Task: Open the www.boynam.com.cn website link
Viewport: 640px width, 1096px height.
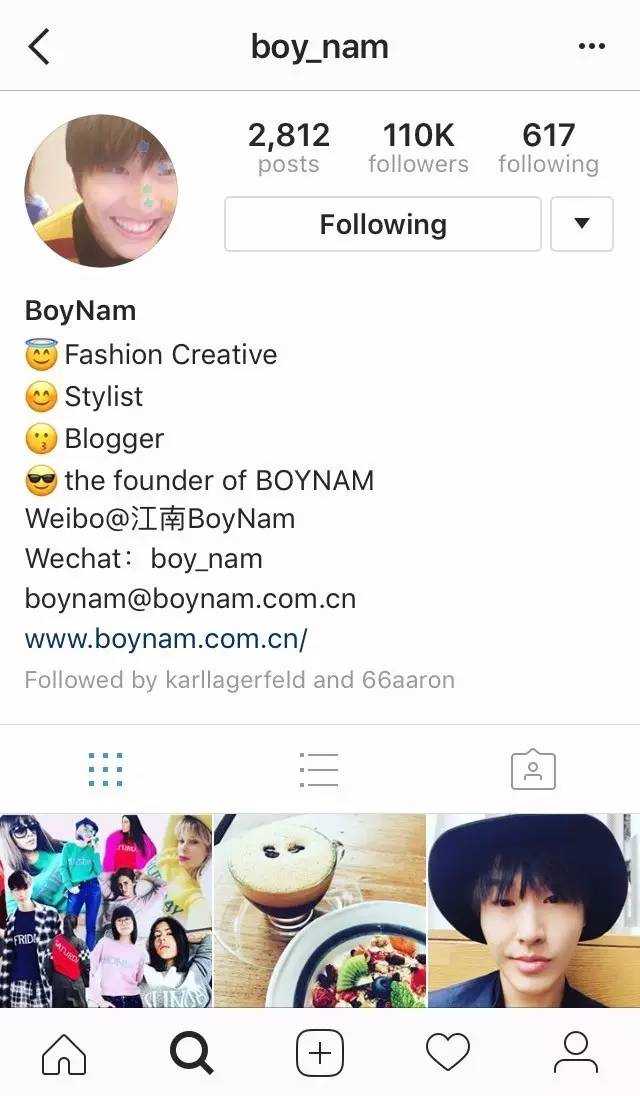Action: pos(166,639)
